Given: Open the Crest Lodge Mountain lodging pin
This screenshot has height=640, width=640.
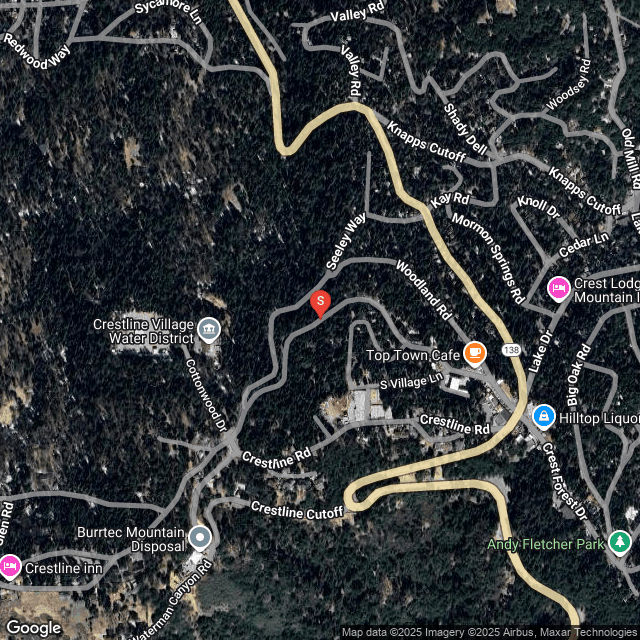Looking at the screenshot, I should tap(559, 290).
